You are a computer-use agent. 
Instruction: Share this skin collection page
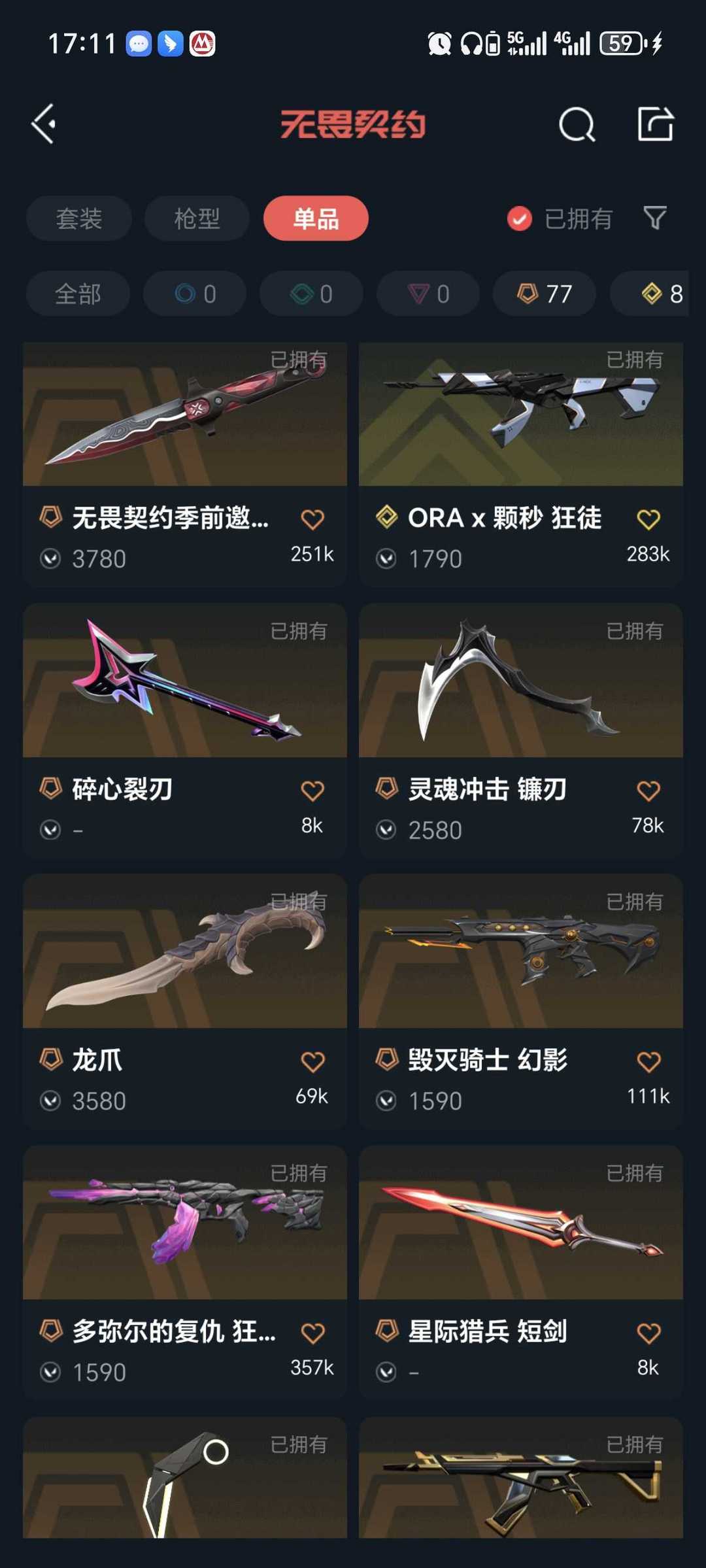(x=655, y=124)
